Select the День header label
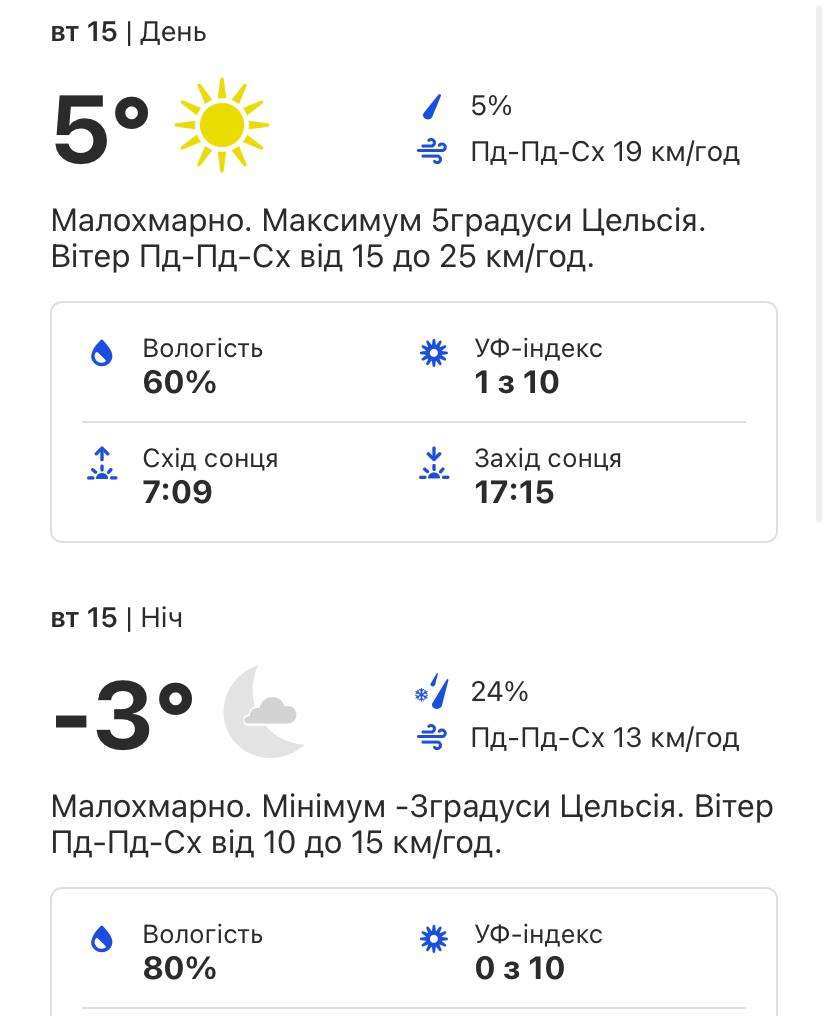Image resolution: width=828 pixels, height=1016 pixels. (174, 31)
